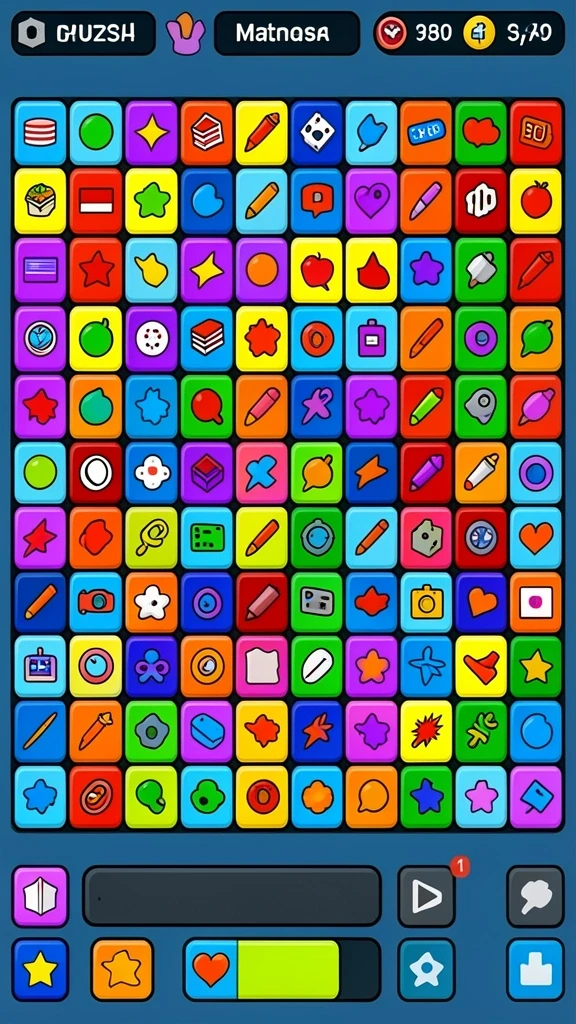Open the star badge button next to heart bar
The height and width of the screenshot is (1024, 576).
(426, 969)
